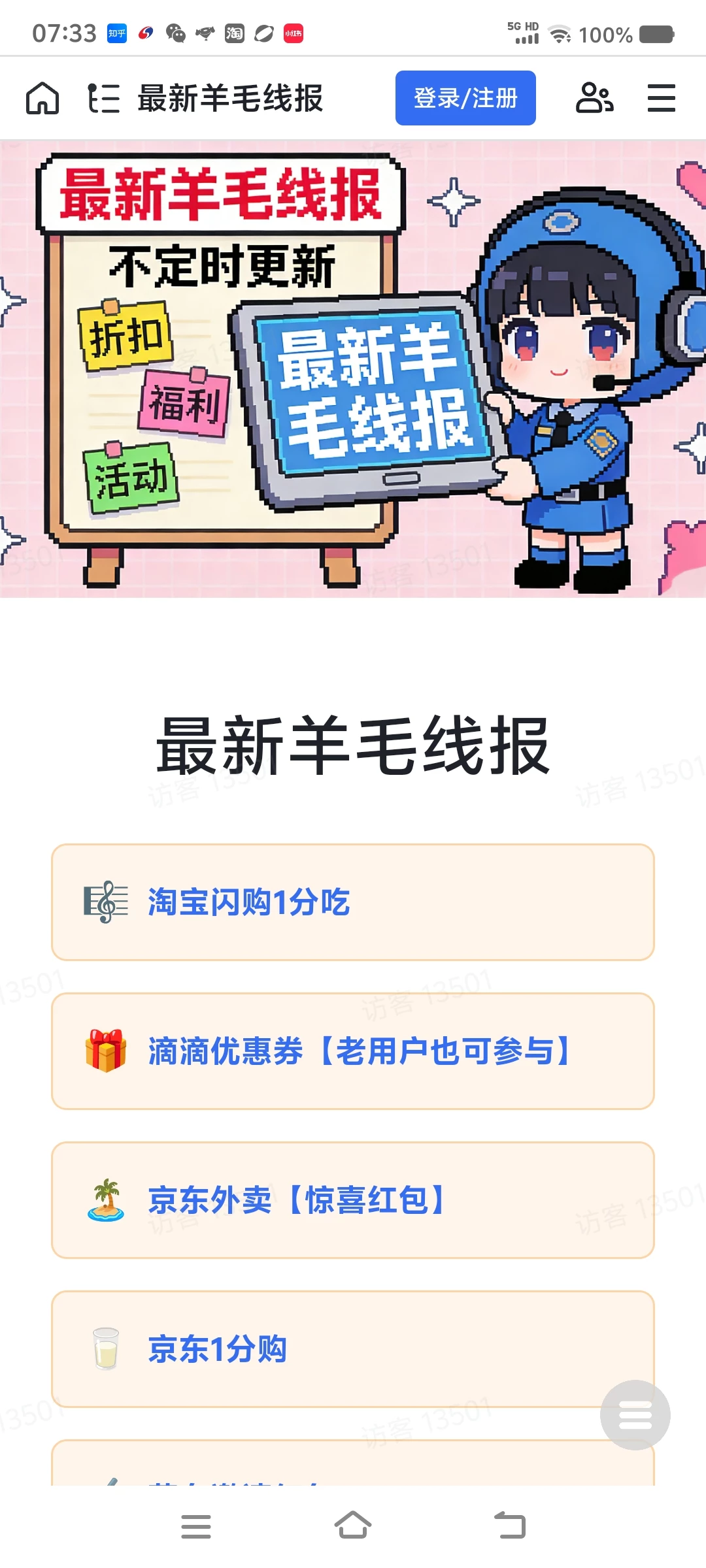Open the navigation bar menu button at bottom

coord(197,1526)
